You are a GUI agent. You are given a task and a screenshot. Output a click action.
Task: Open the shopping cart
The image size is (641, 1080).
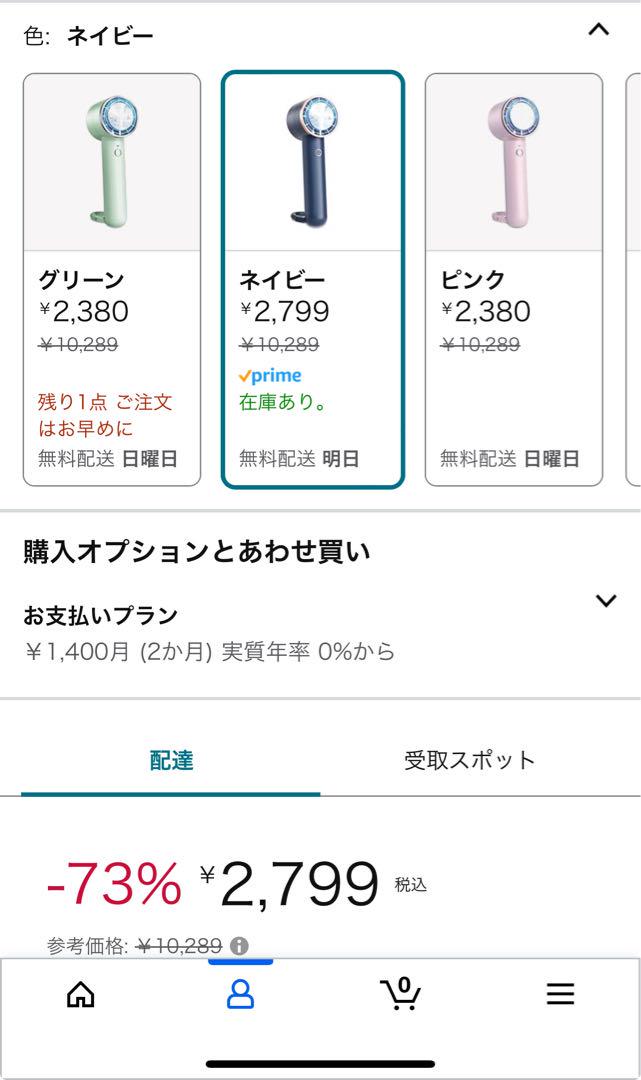click(x=400, y=994)
